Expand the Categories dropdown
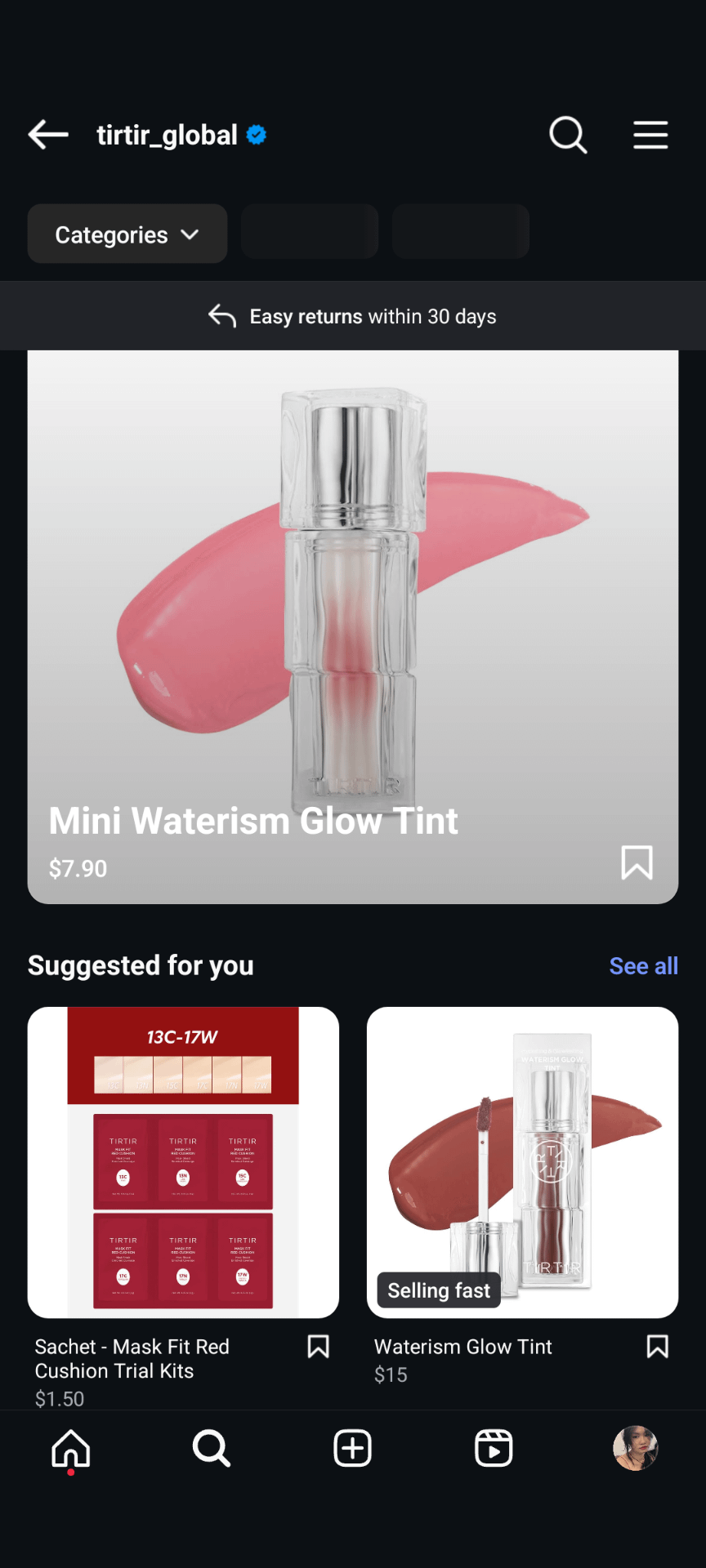 (x=127, y=234)
